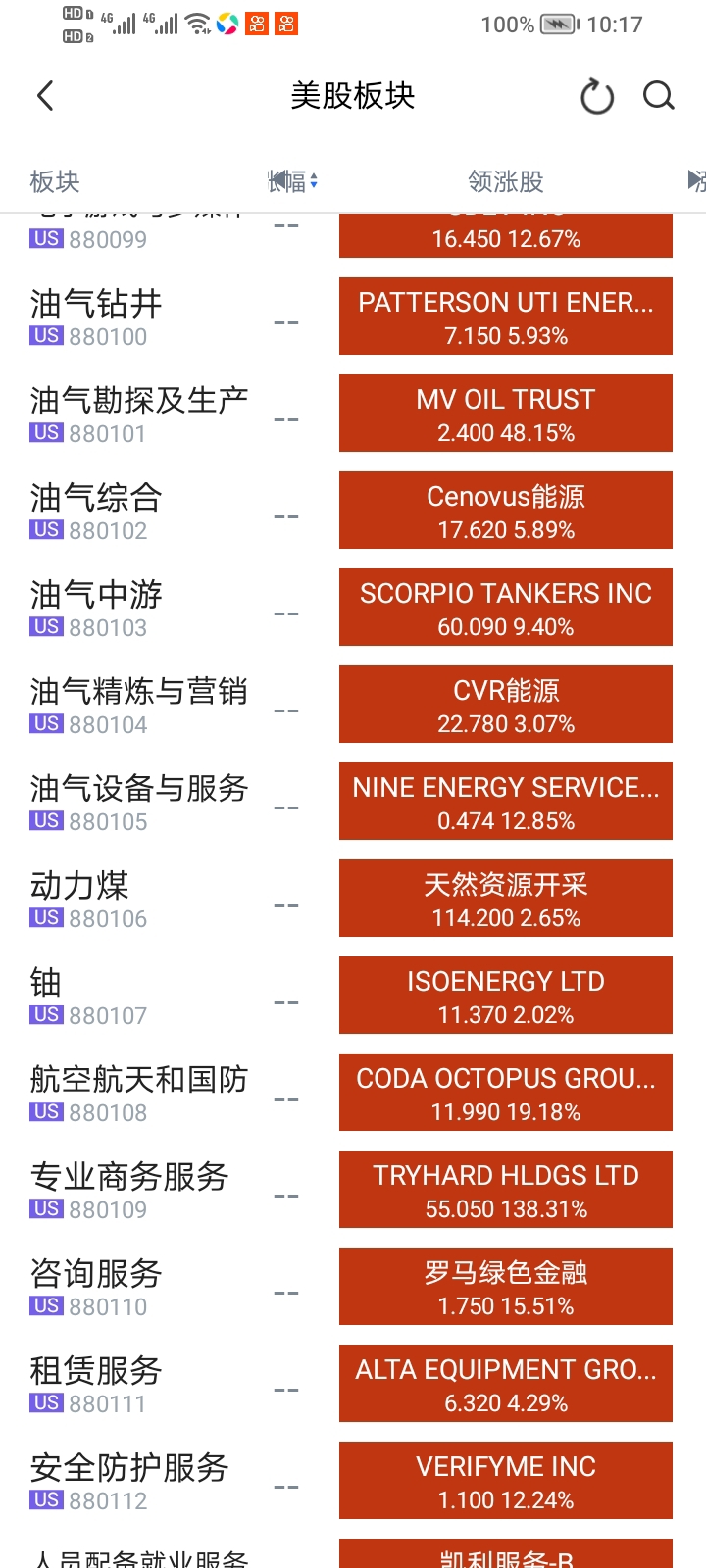Sort sectors by 涨幅 column

click(292, 181)
